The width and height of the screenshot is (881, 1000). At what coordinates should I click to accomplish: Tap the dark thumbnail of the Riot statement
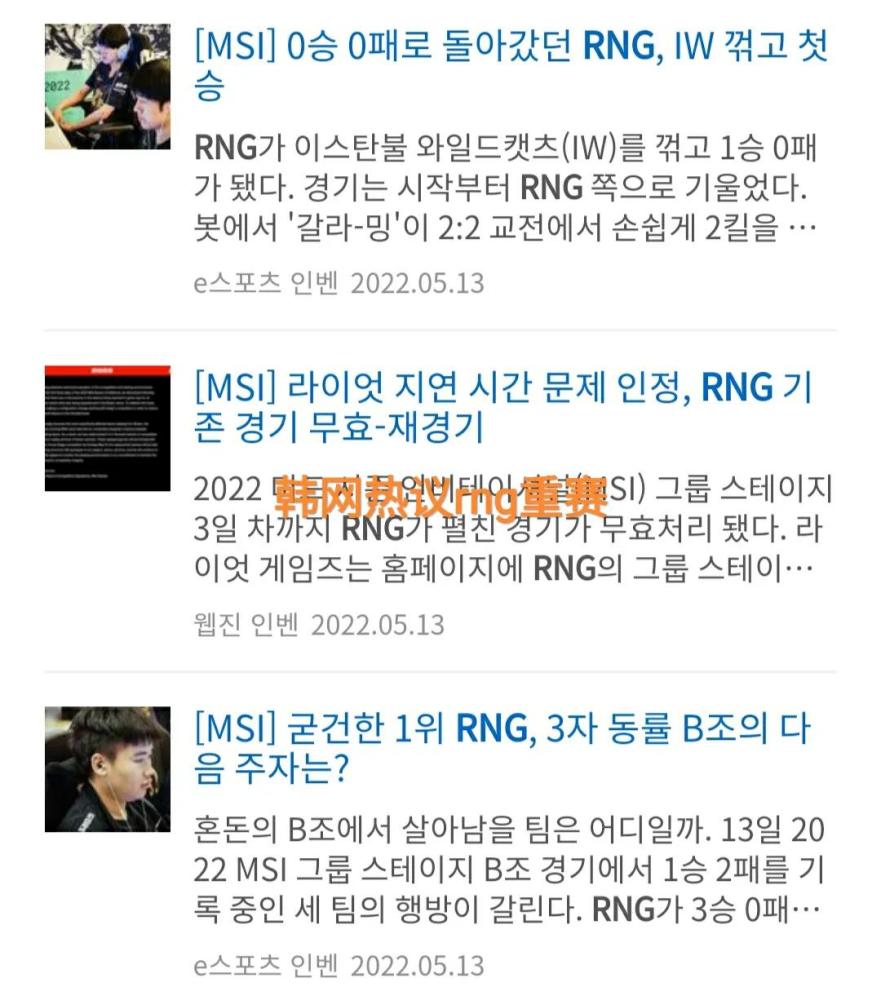pos(107,428)
